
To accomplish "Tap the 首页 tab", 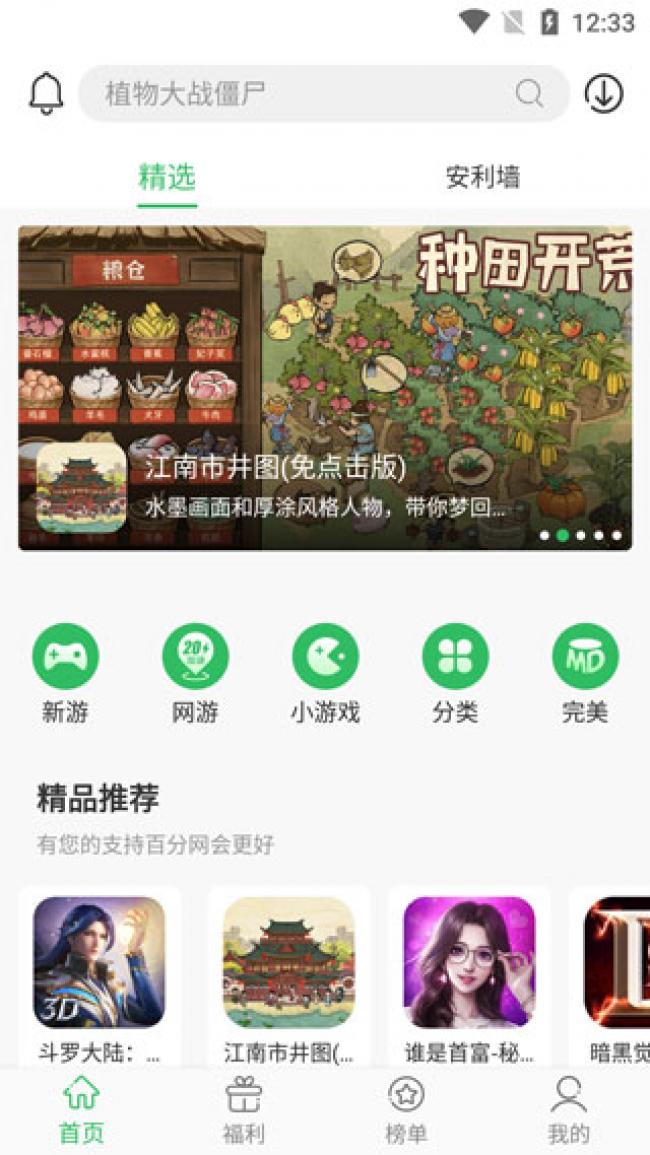I will (81, 1110).
